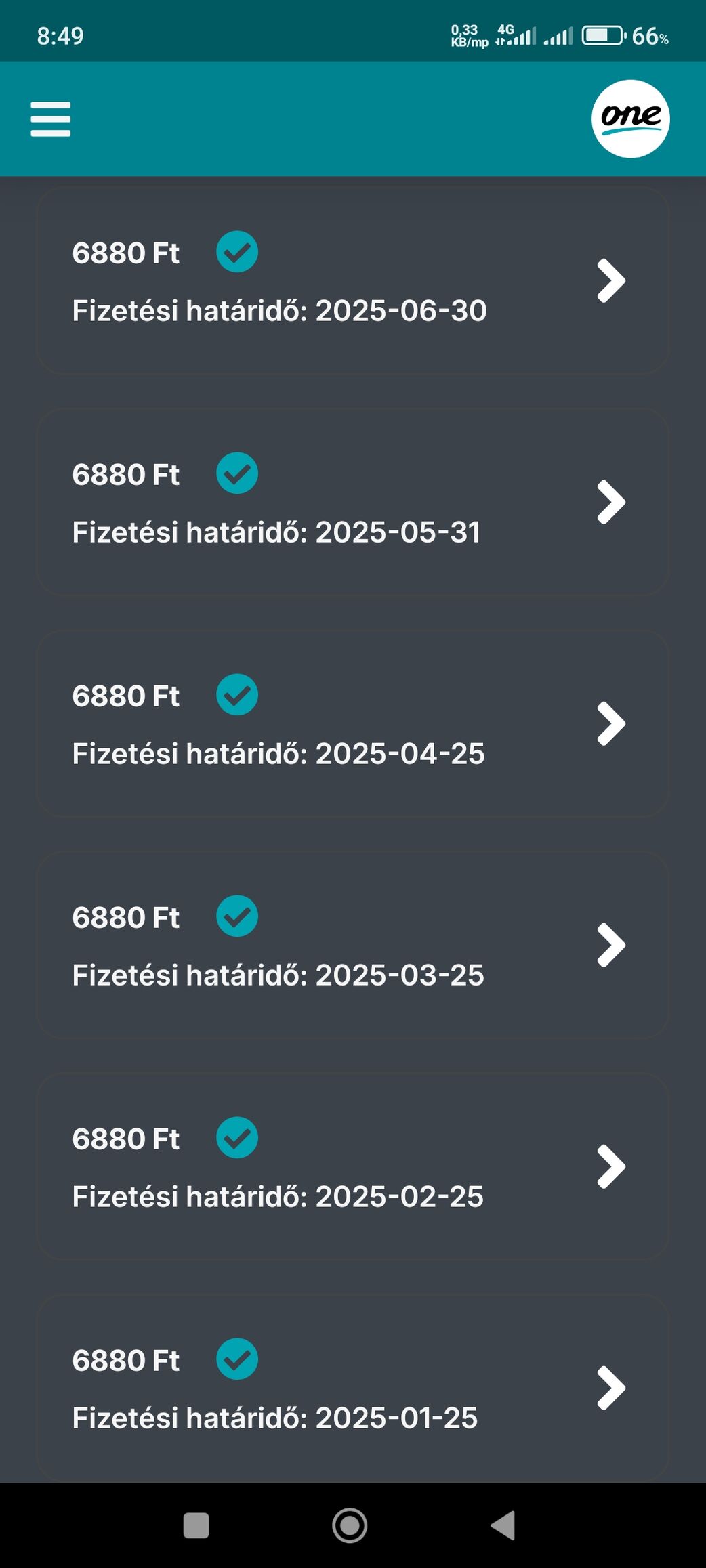
Task: Go to the home screen
Action: click(x=350, y=1525)
